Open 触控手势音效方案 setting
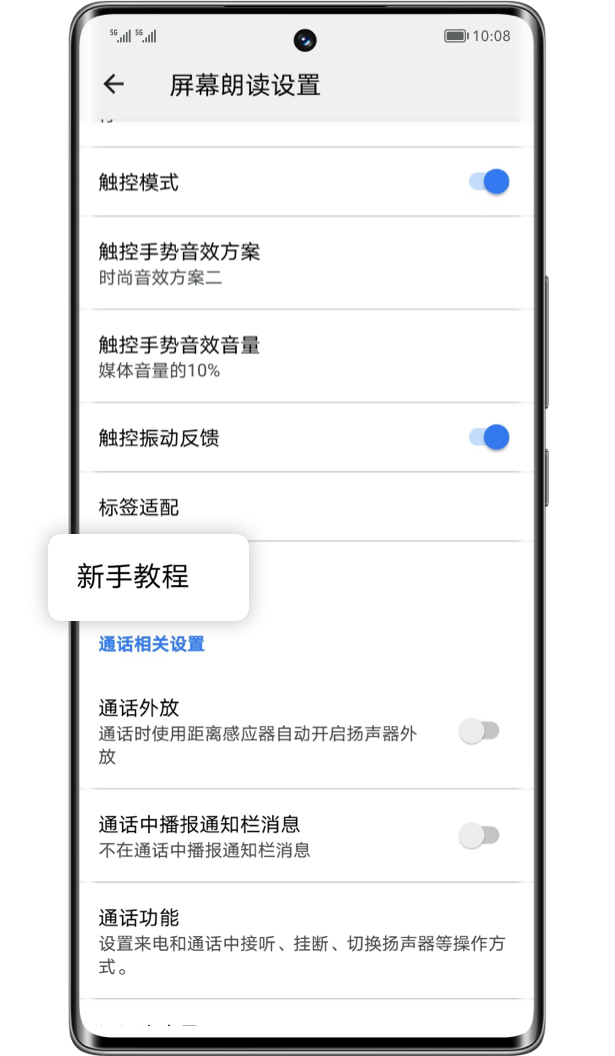This screenshot has height=1056, width=615. pyautogui.click(x=300, y=263)
